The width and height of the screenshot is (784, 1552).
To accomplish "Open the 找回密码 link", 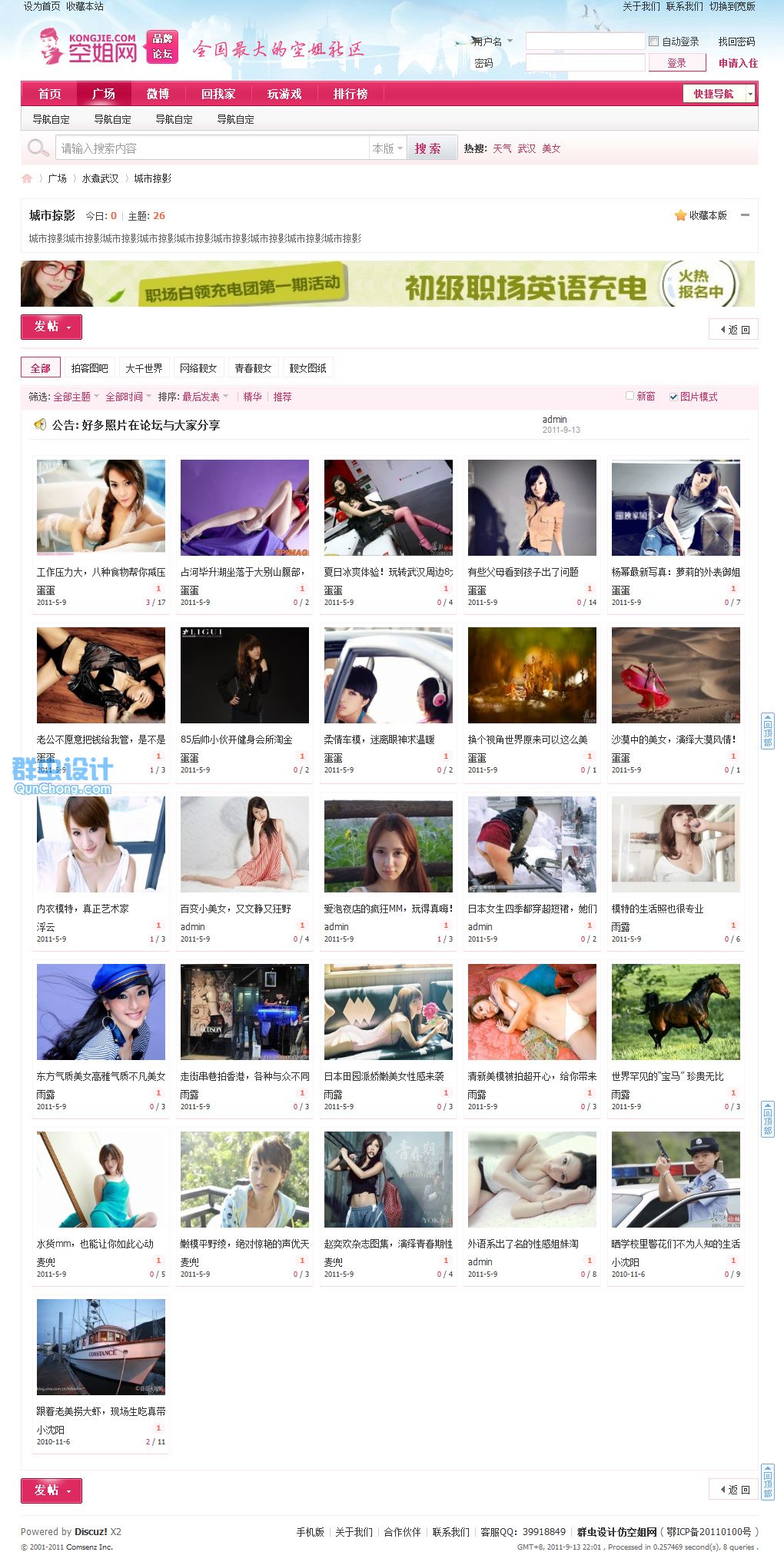I will point(736,42).
